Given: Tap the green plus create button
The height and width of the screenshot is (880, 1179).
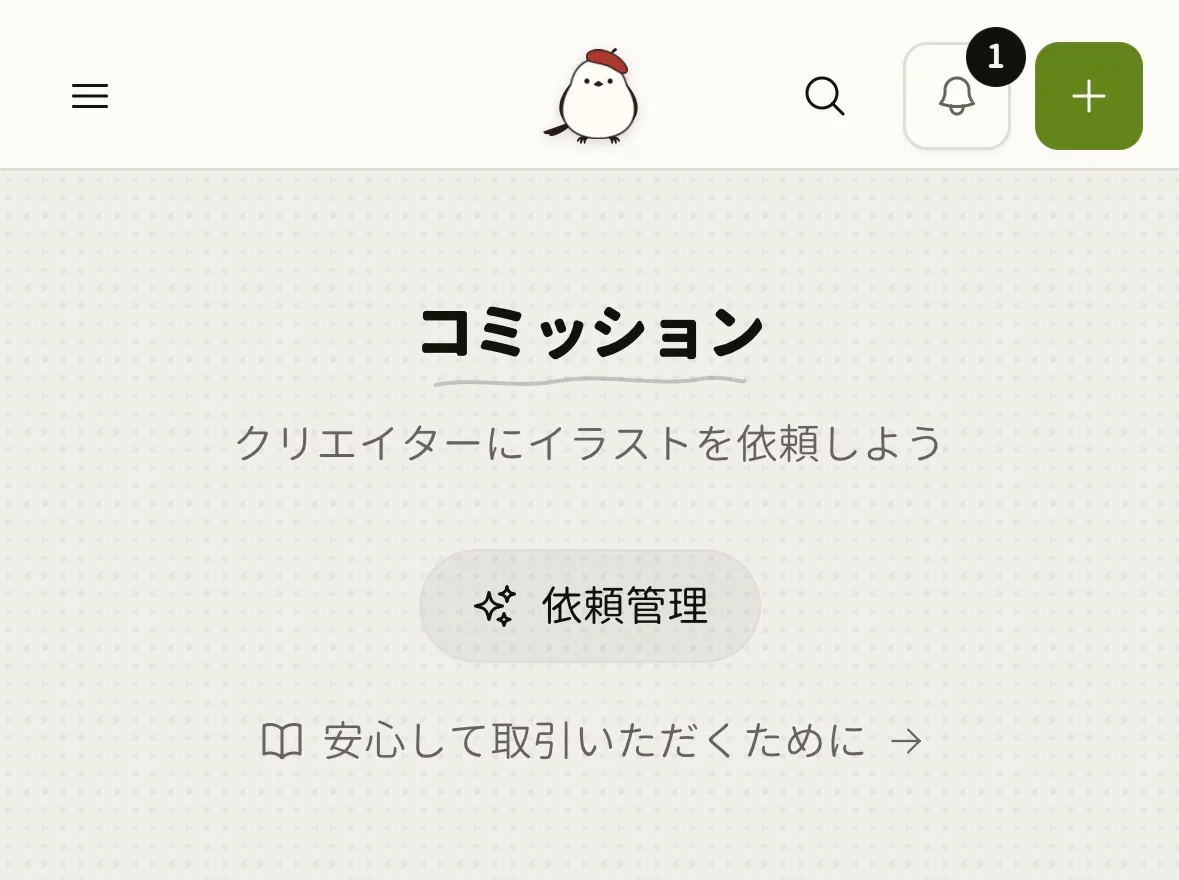Looking at the screenshot, I should coord(1088,96).
